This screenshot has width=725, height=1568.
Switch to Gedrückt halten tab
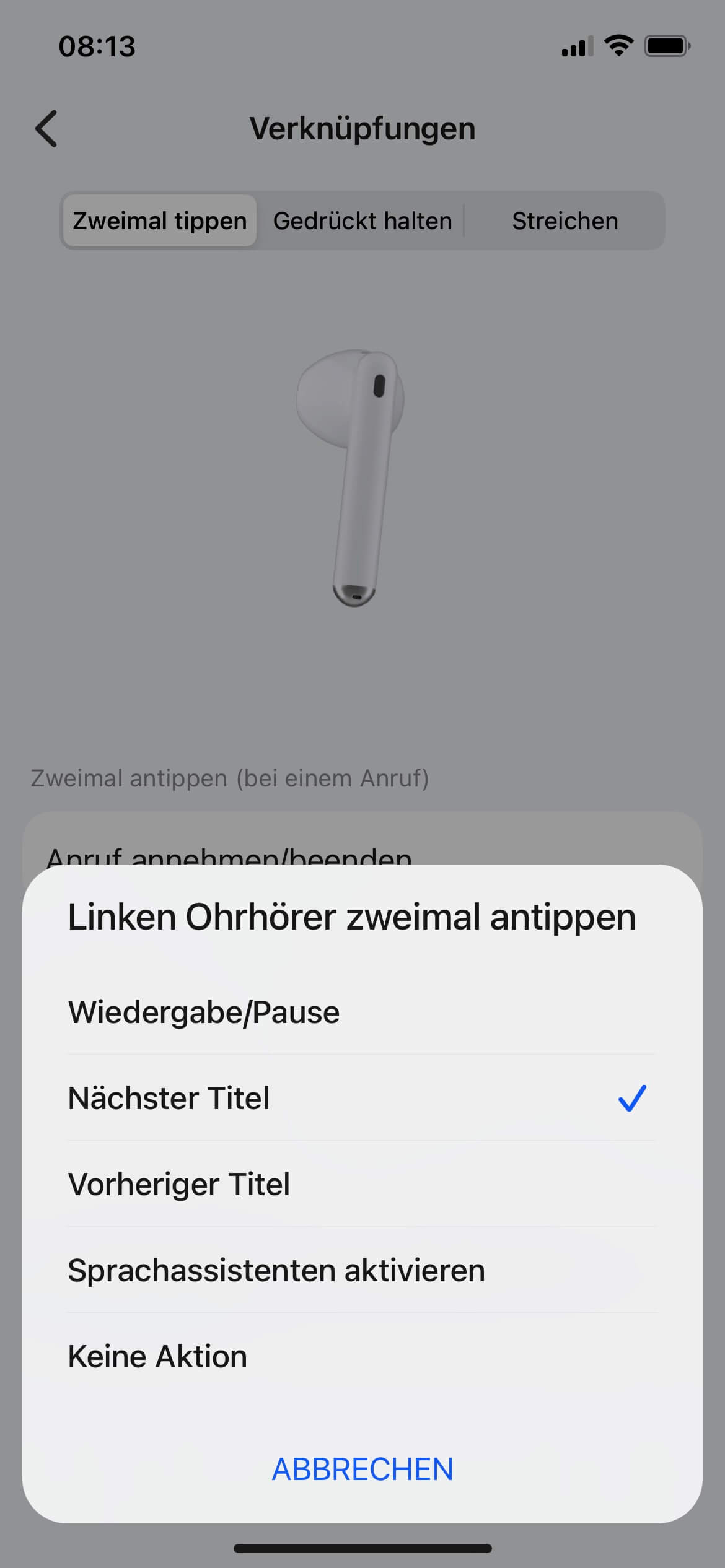(362, 221)
